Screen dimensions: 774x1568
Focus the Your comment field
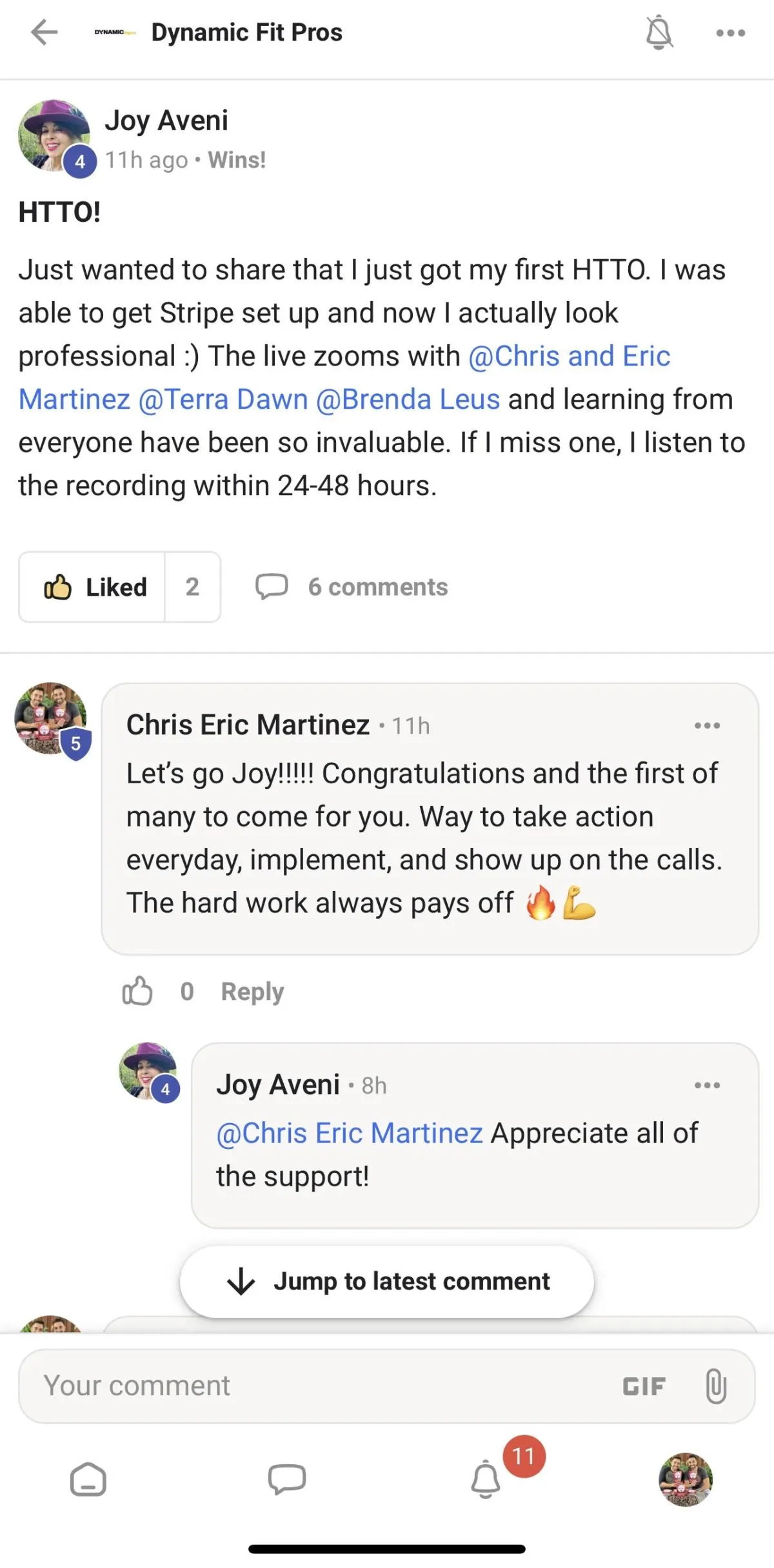coord(316,1386)
